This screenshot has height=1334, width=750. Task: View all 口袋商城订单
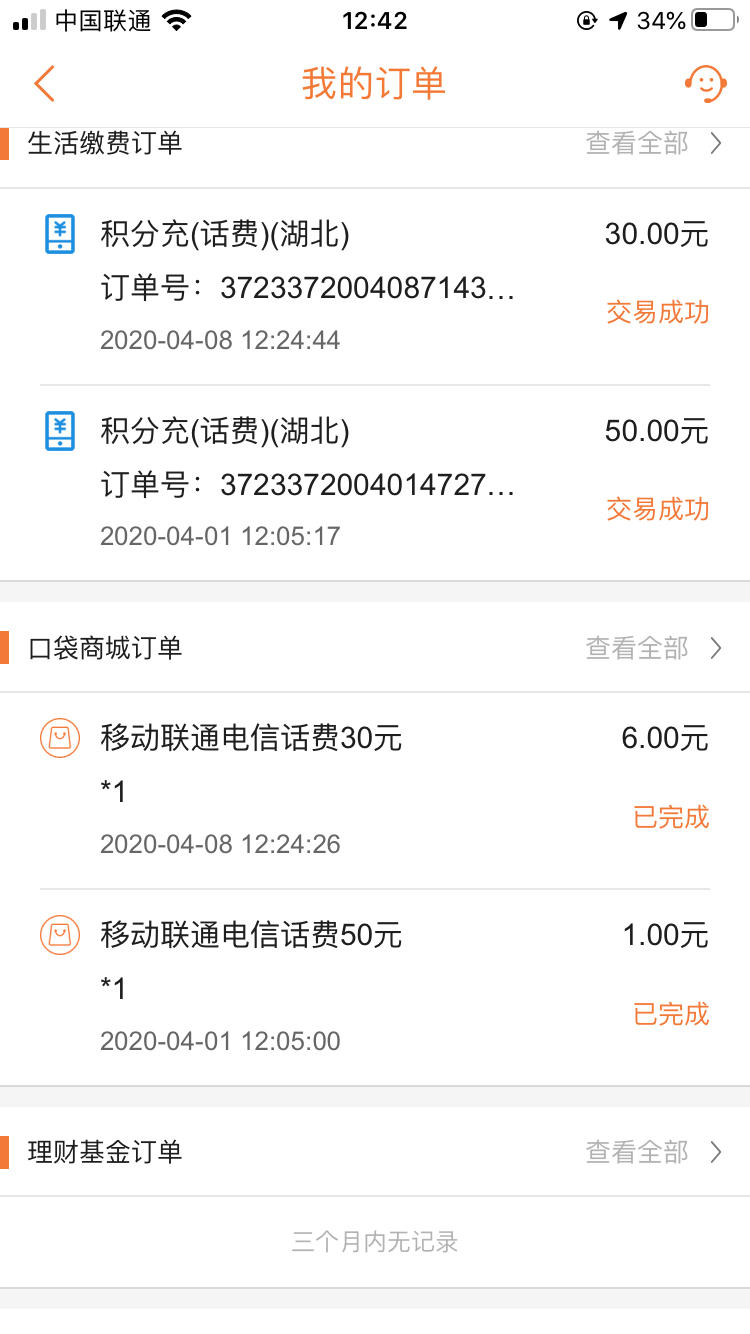(x=654, y=648)
